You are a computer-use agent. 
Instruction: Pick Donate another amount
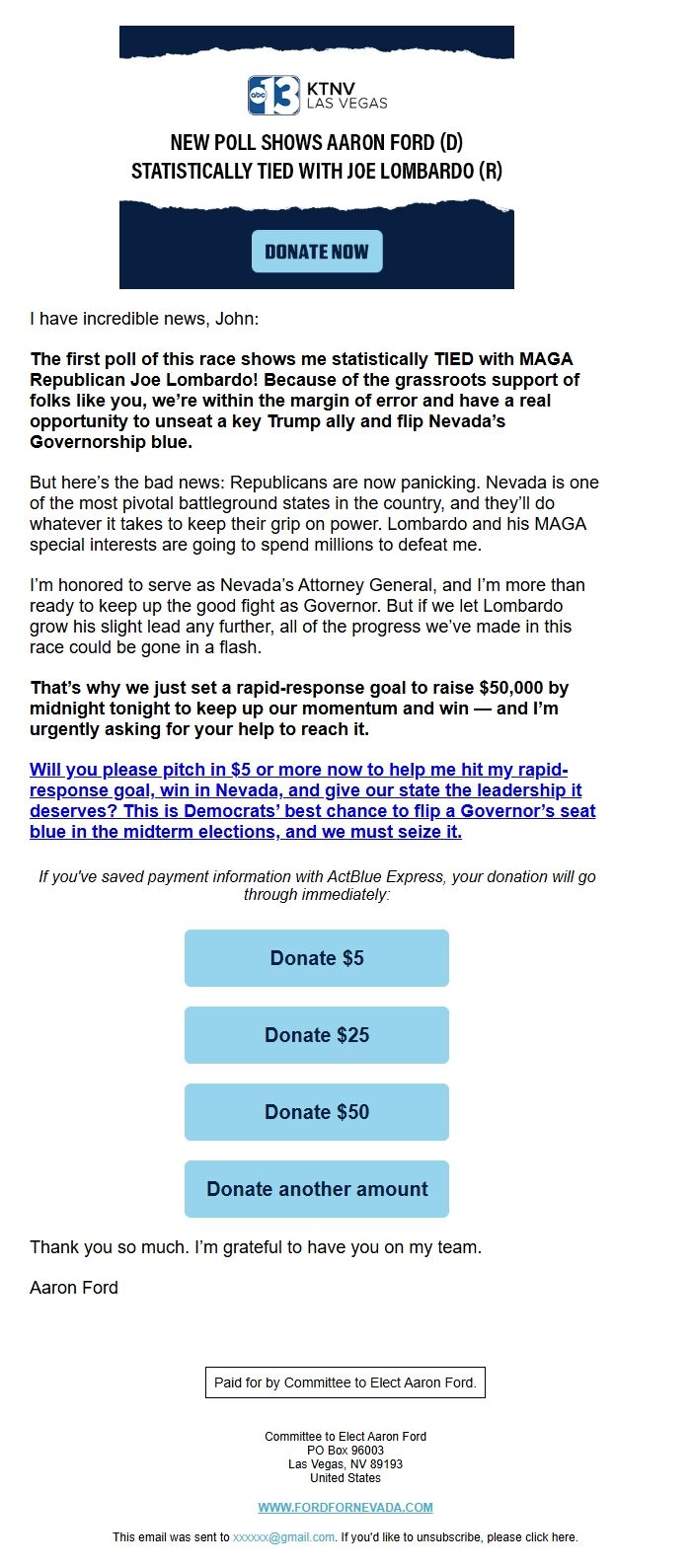317,1189
